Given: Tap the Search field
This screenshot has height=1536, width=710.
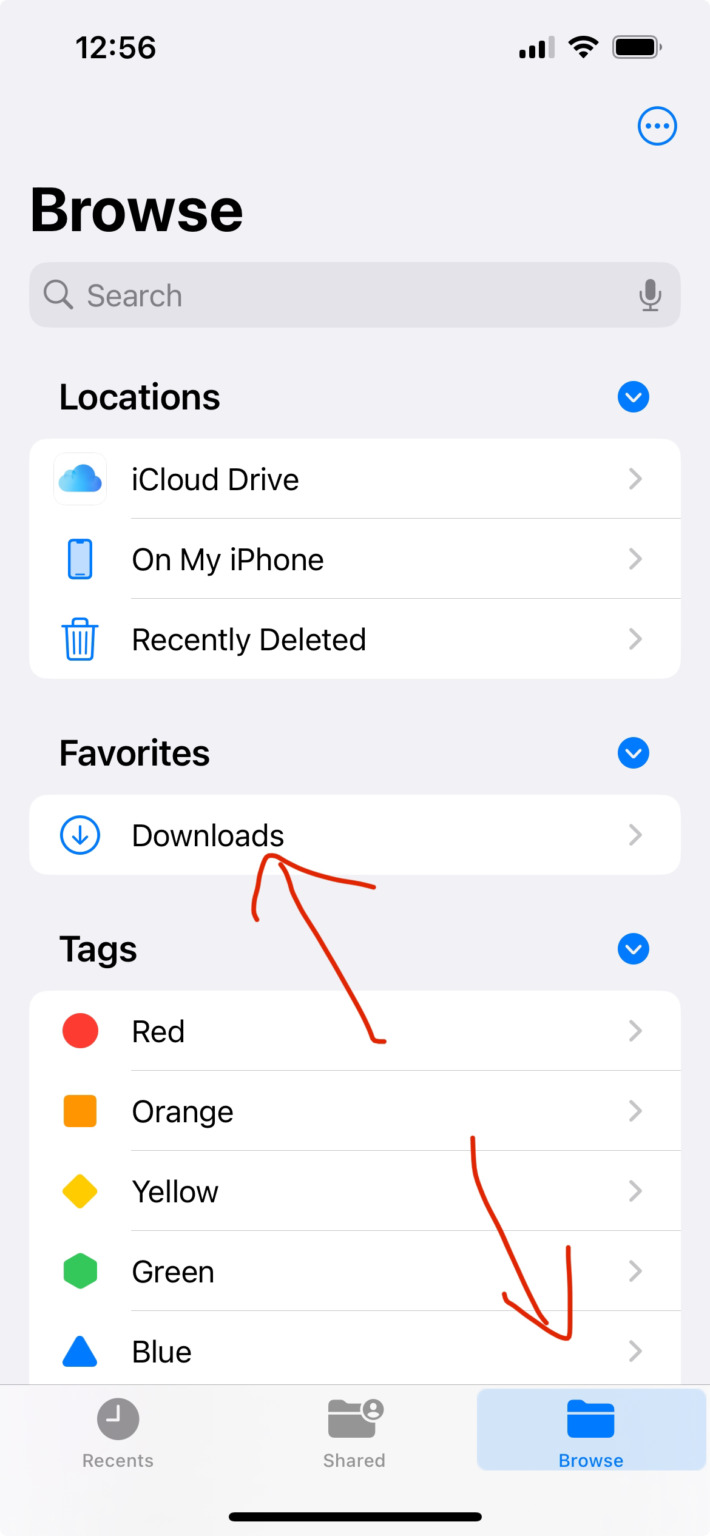Looking at the screenshot, I should 340,295.
